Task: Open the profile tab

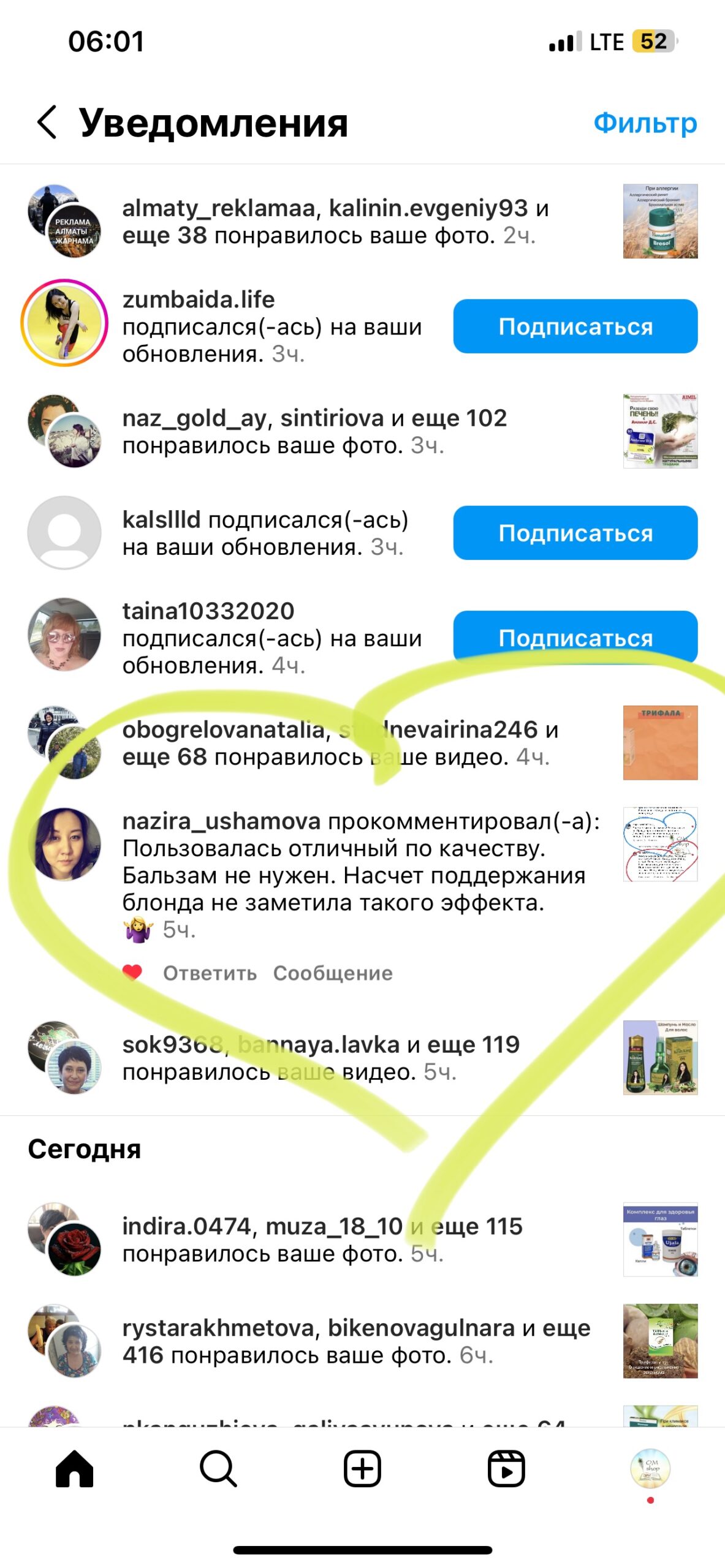Action: point(650,1469)
